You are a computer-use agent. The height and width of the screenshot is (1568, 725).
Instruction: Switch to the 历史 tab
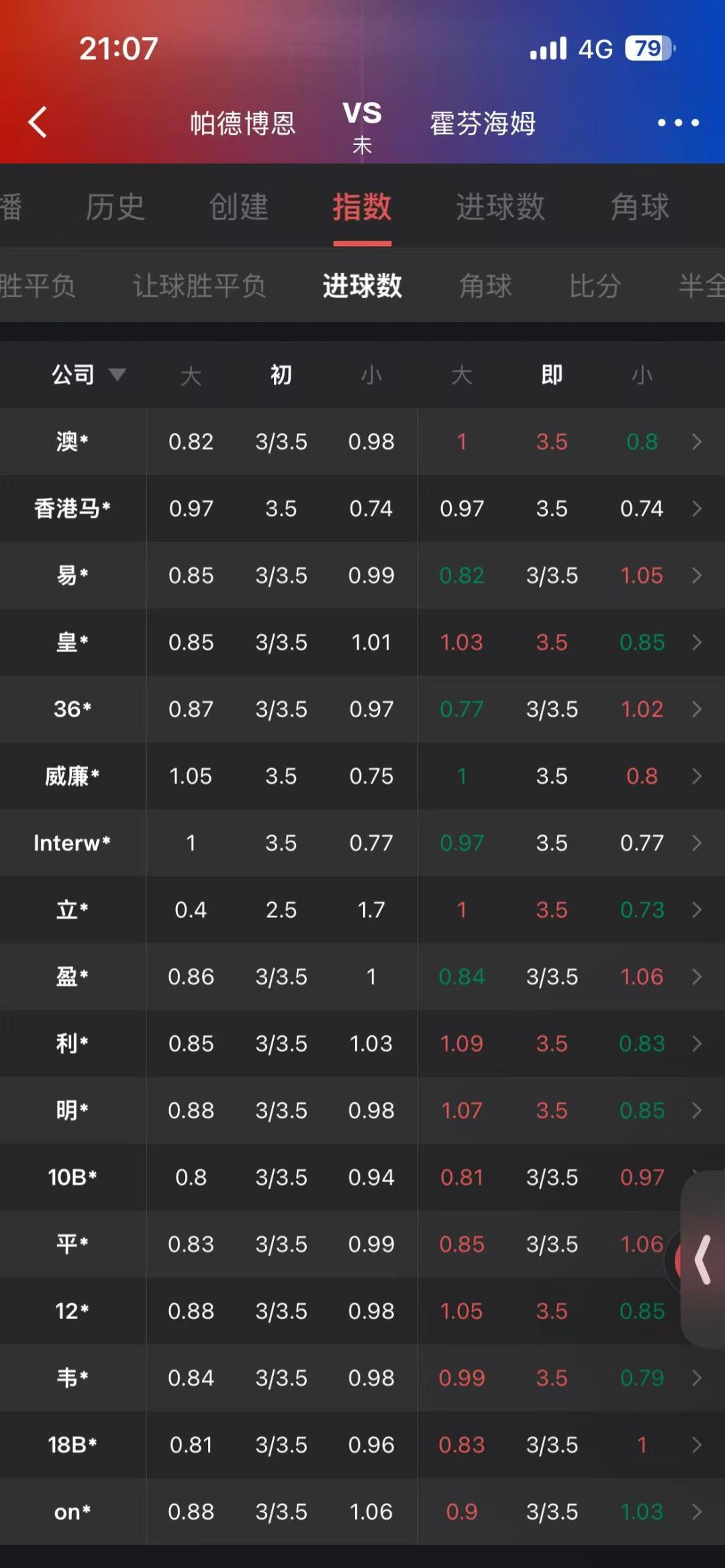click(x=115, y=207)
